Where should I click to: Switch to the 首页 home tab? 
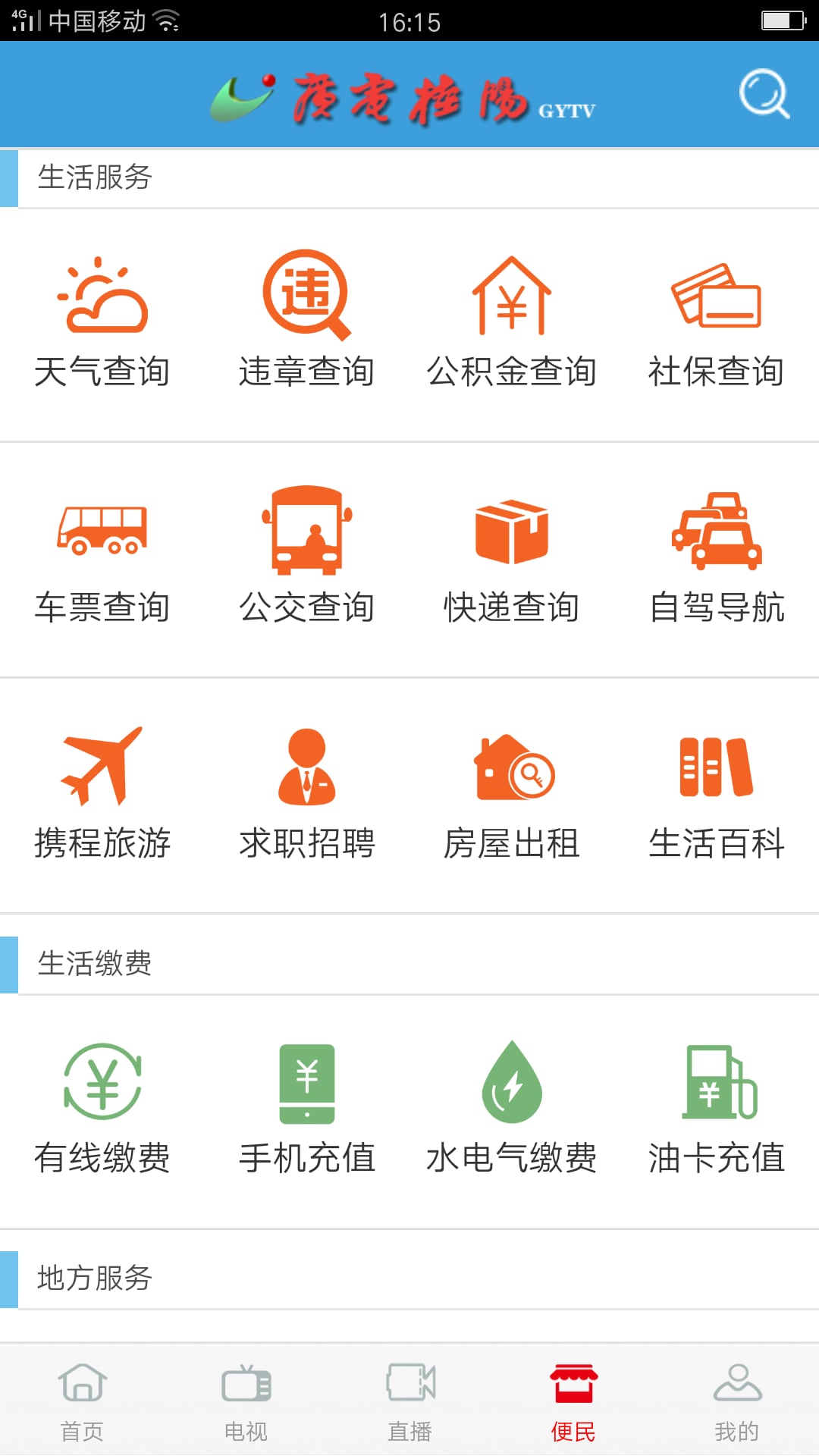pos(82,1401)
